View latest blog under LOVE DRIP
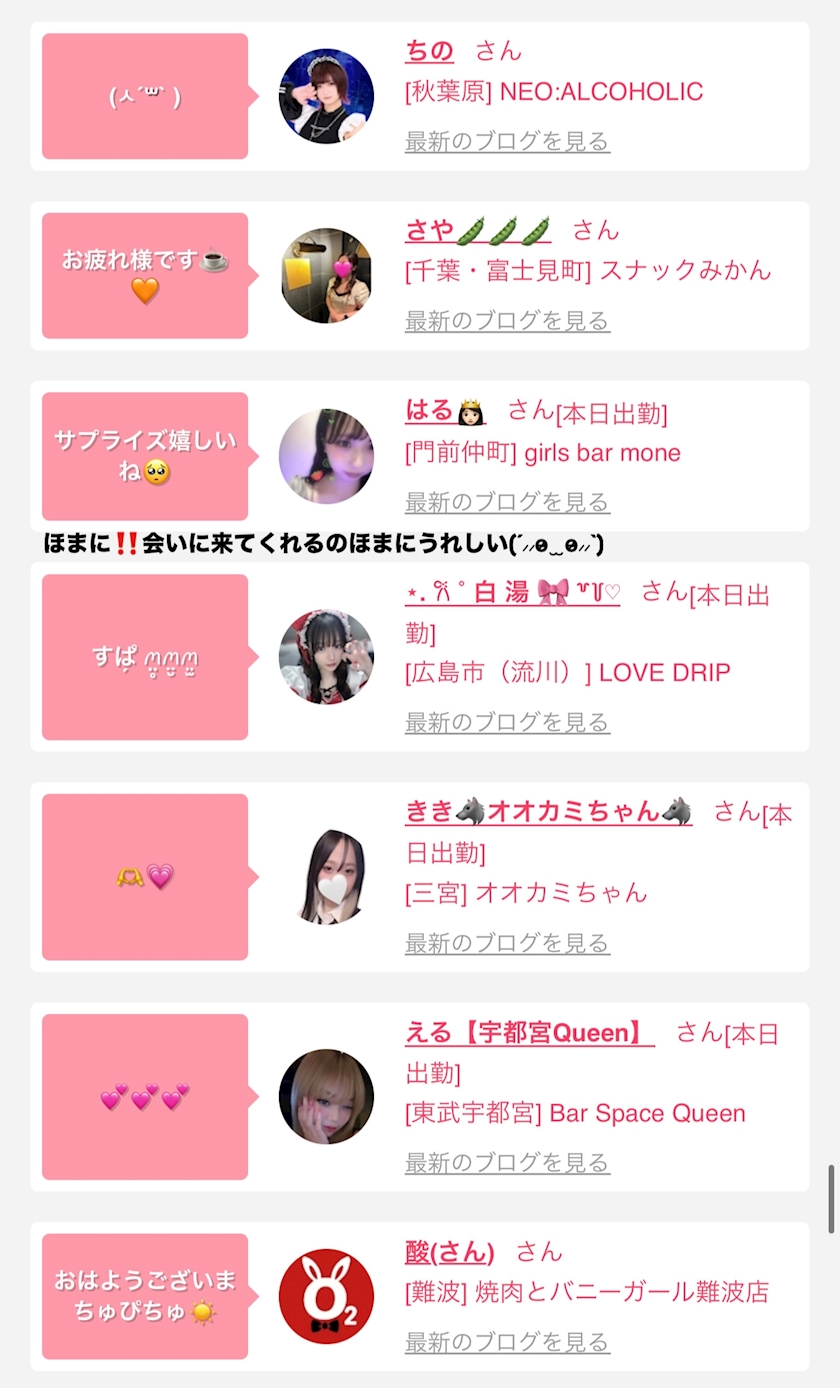840x1388 pixels. click(x=507, y=722)
